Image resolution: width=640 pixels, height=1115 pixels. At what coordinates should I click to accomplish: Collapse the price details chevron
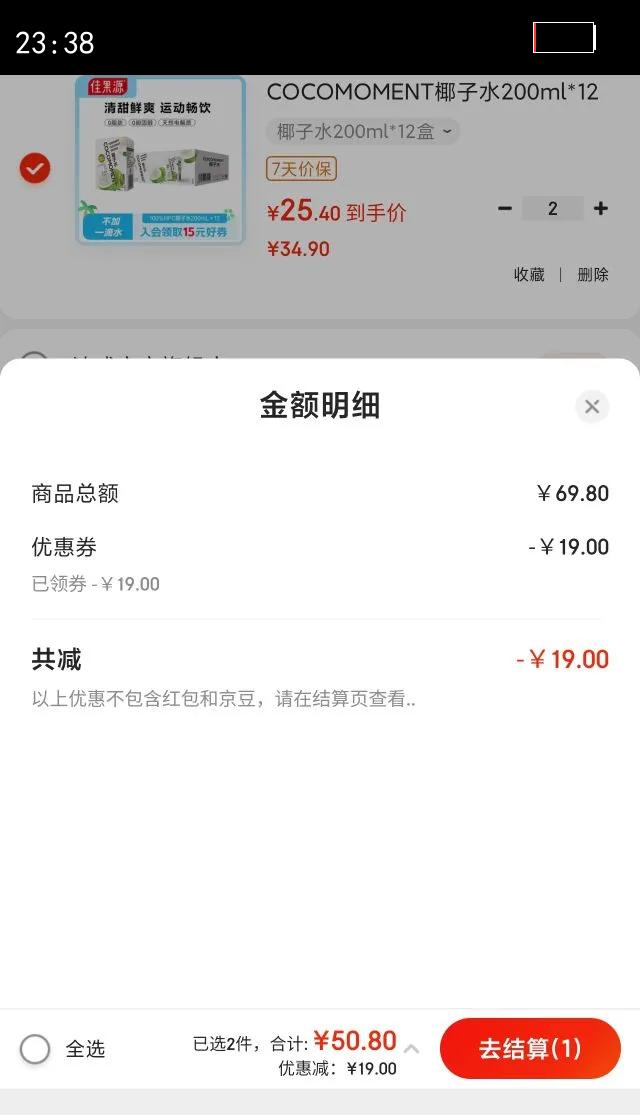click(x=411, y=1048)
